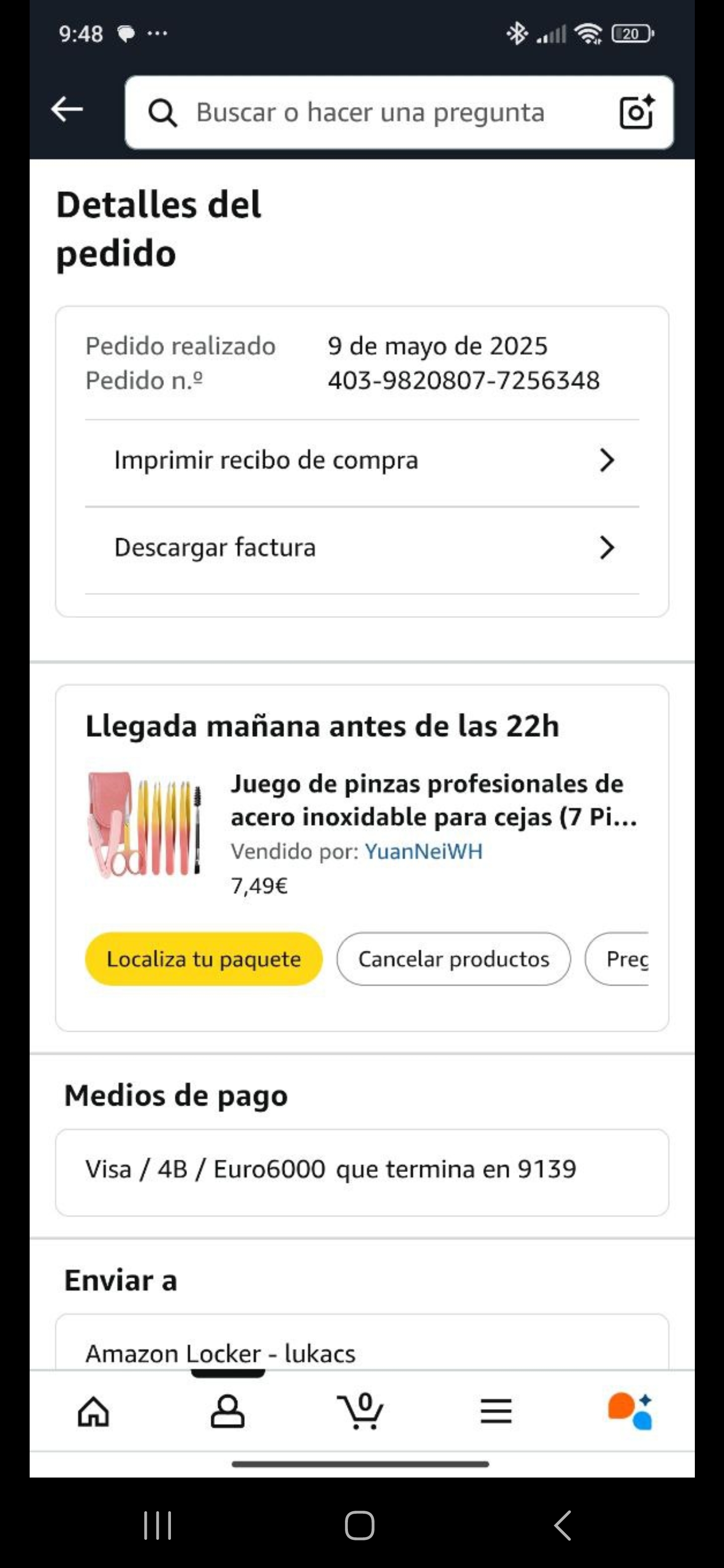Tap the search field 'Buscar o hacer una pregunta'
Viewport: 724px width, 1568px height.
coord(370,113)
